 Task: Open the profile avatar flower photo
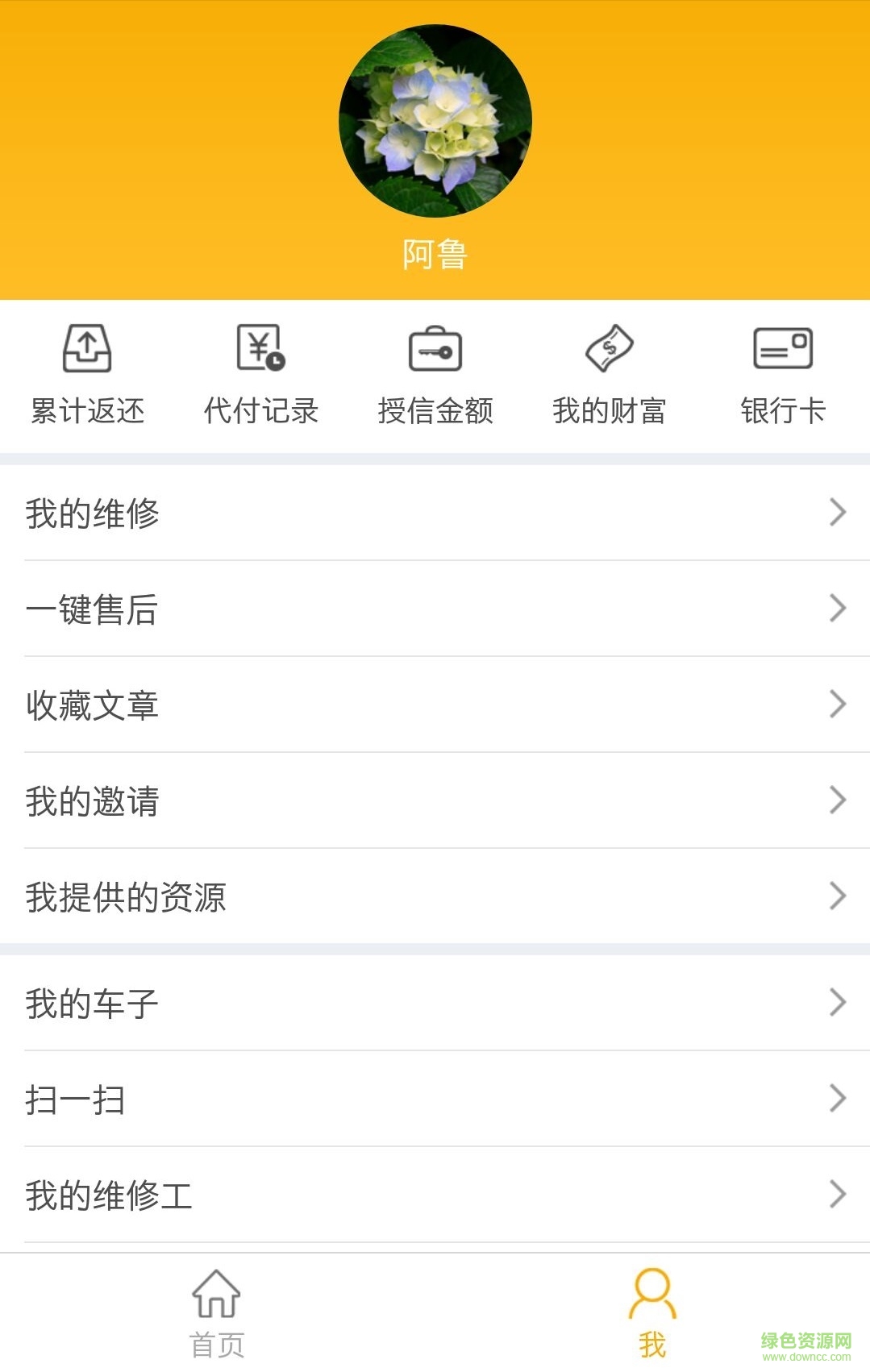[x=435, y=119]
